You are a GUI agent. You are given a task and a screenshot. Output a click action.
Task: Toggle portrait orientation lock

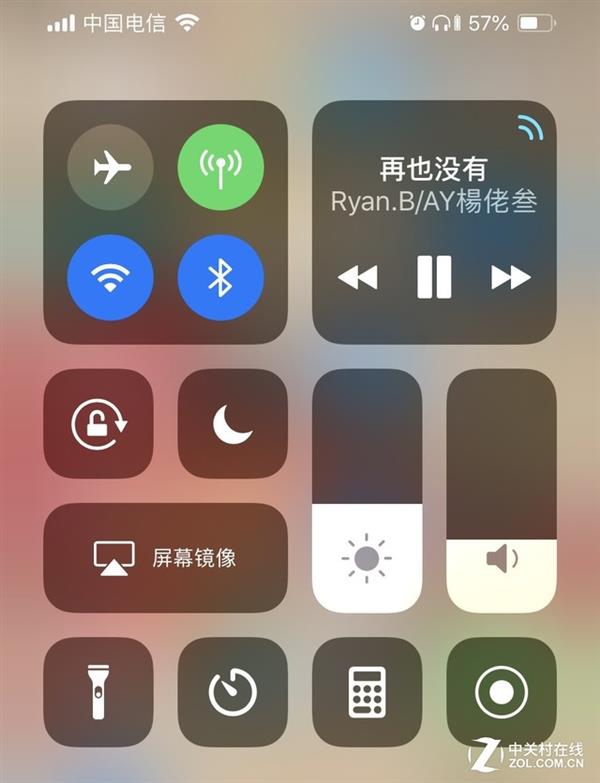pos(98,424)
